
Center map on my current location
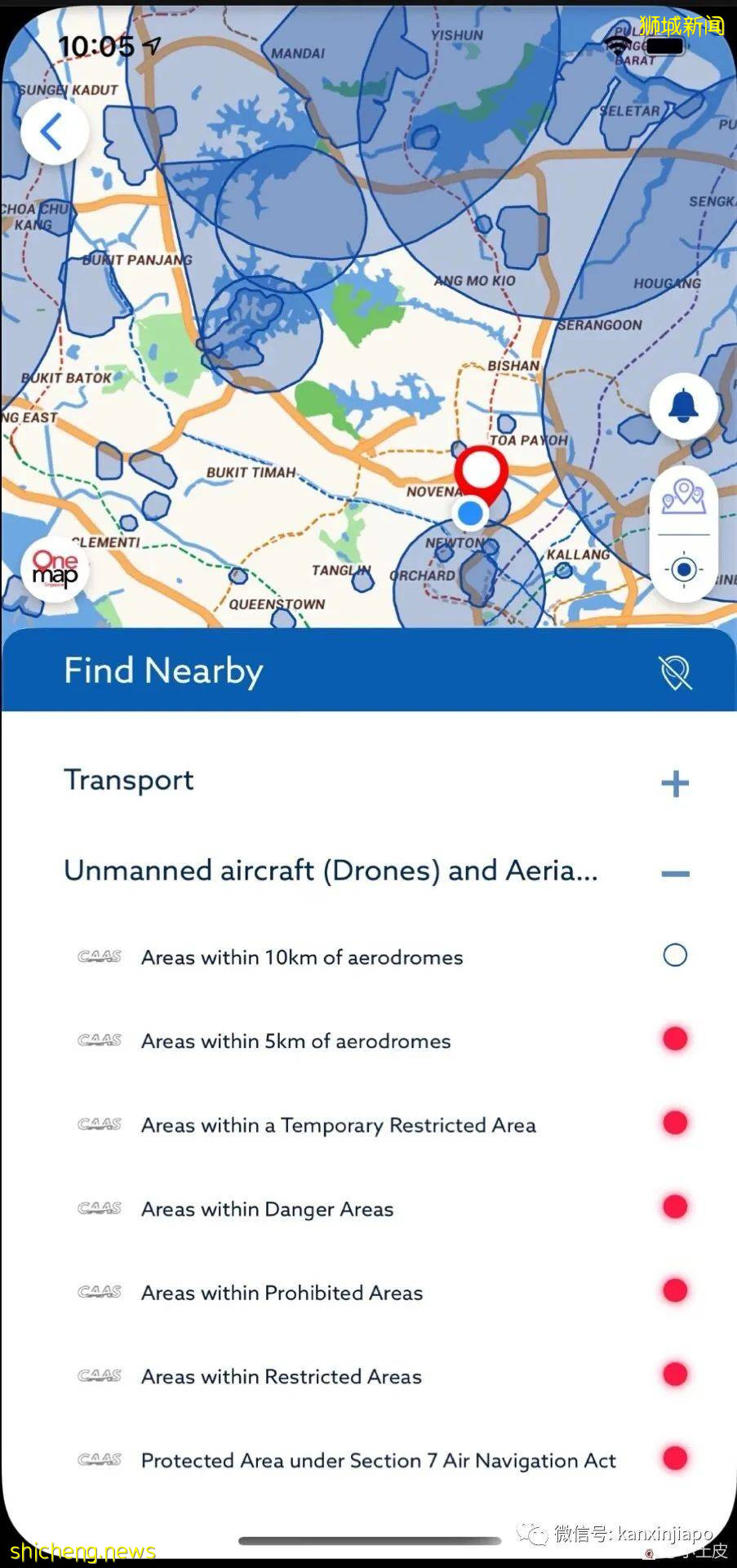tap(684, 568)
